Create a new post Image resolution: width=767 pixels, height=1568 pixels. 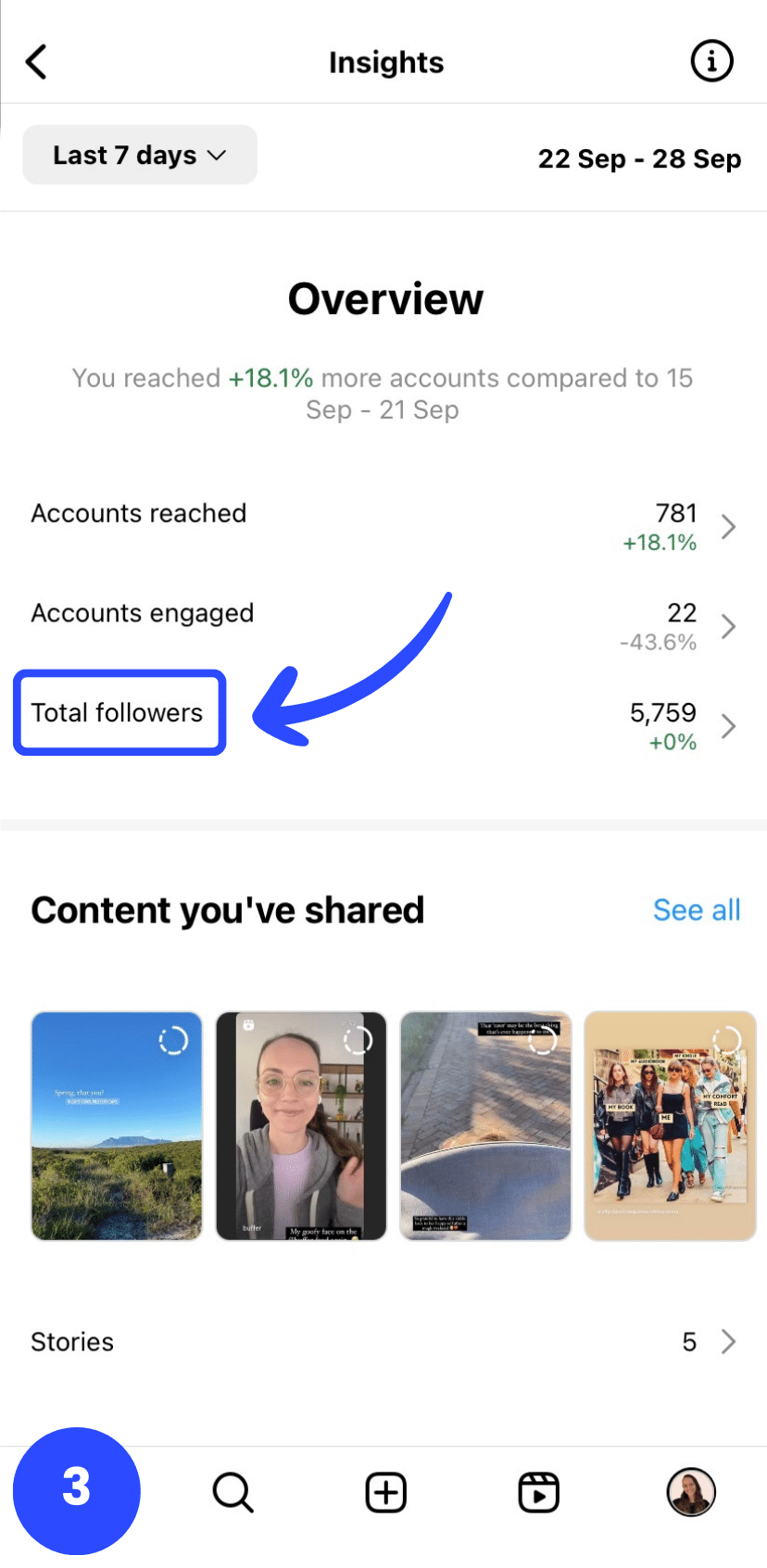(x=385, y=1492)
